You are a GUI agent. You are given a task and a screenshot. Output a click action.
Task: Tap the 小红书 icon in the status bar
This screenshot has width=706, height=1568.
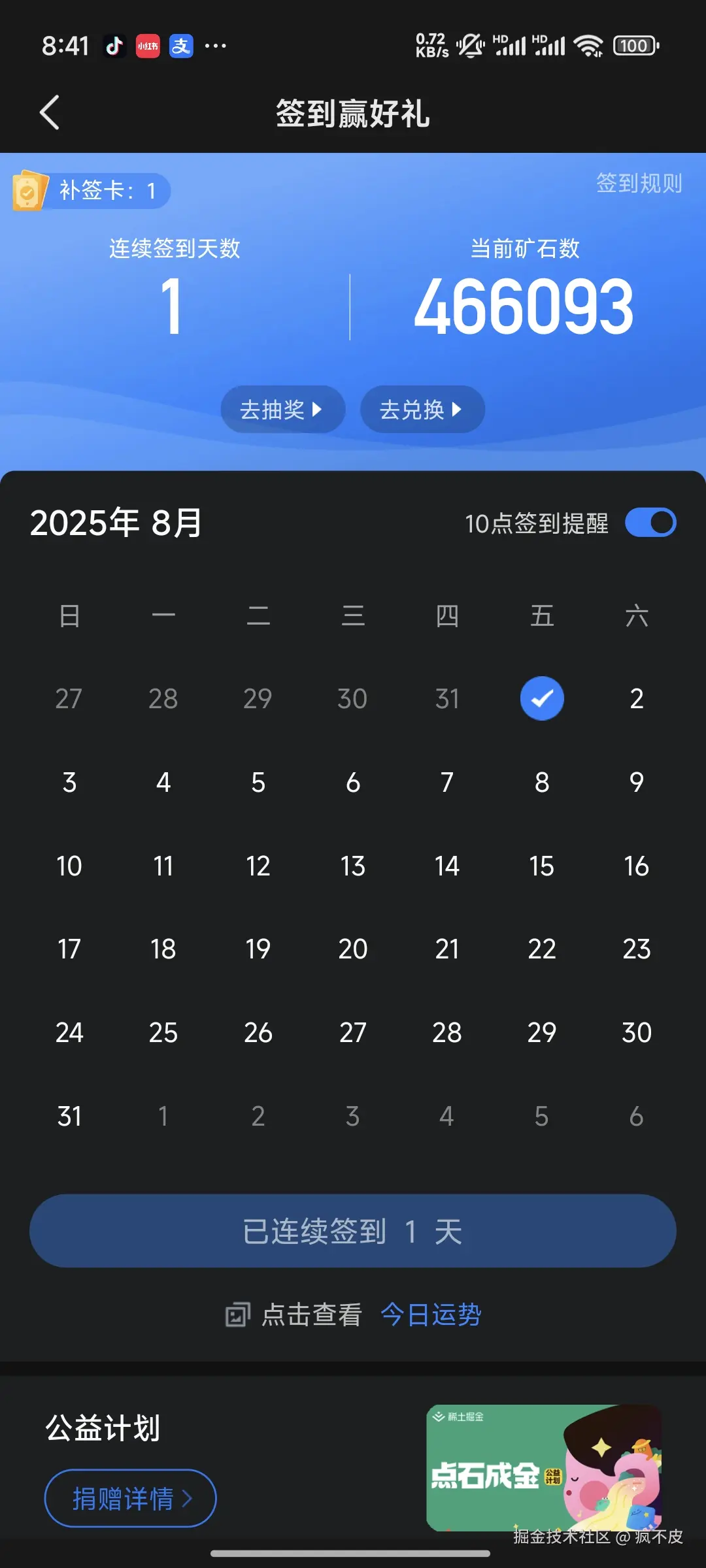point(147,46)
